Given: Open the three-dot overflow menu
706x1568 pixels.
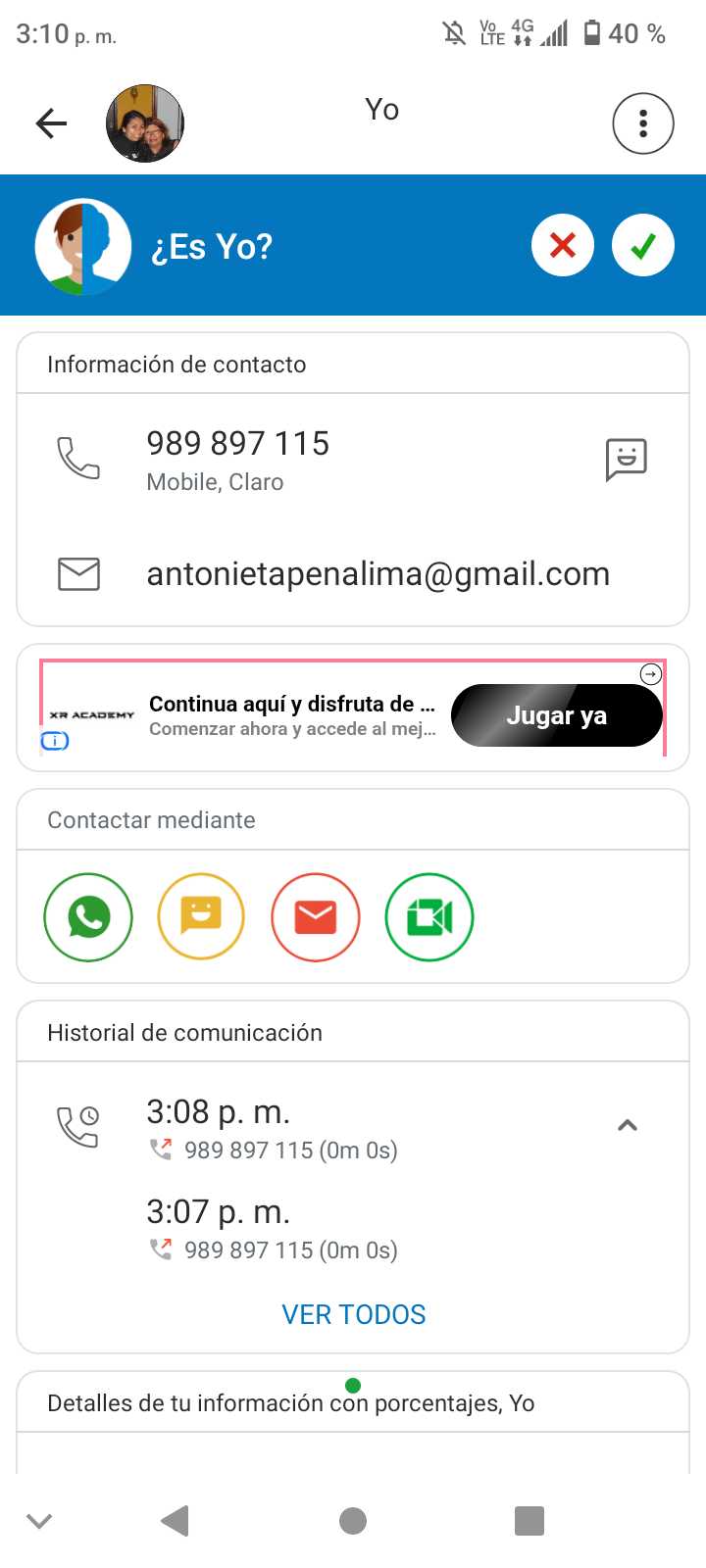Looking at the screenshot, I should [x=642, y=123].
